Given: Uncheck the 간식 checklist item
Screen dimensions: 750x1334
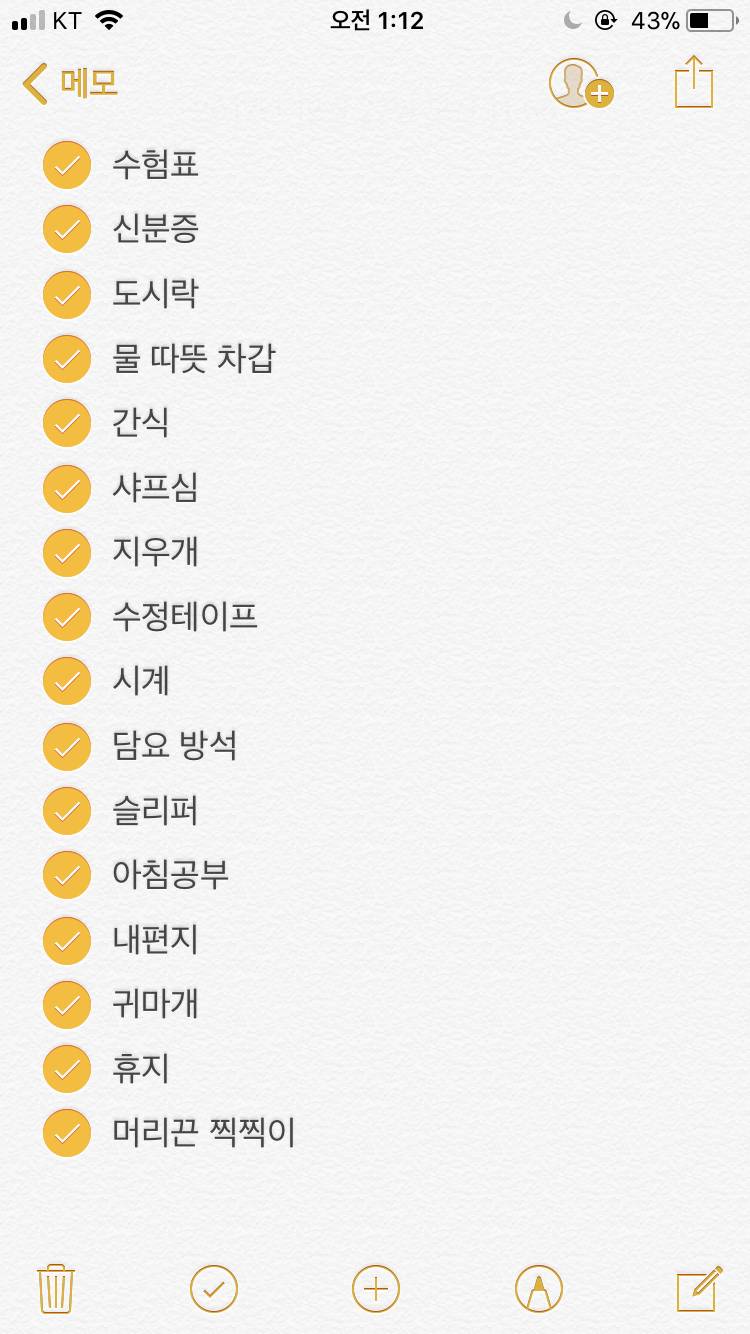Looking at the screenshot, I should (66, 423).
